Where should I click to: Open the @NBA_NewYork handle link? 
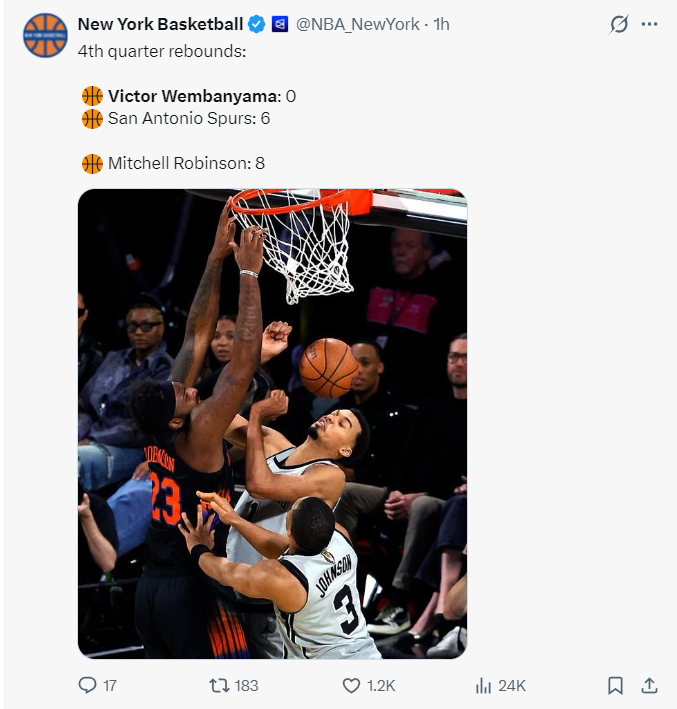(x=358, y=24)
